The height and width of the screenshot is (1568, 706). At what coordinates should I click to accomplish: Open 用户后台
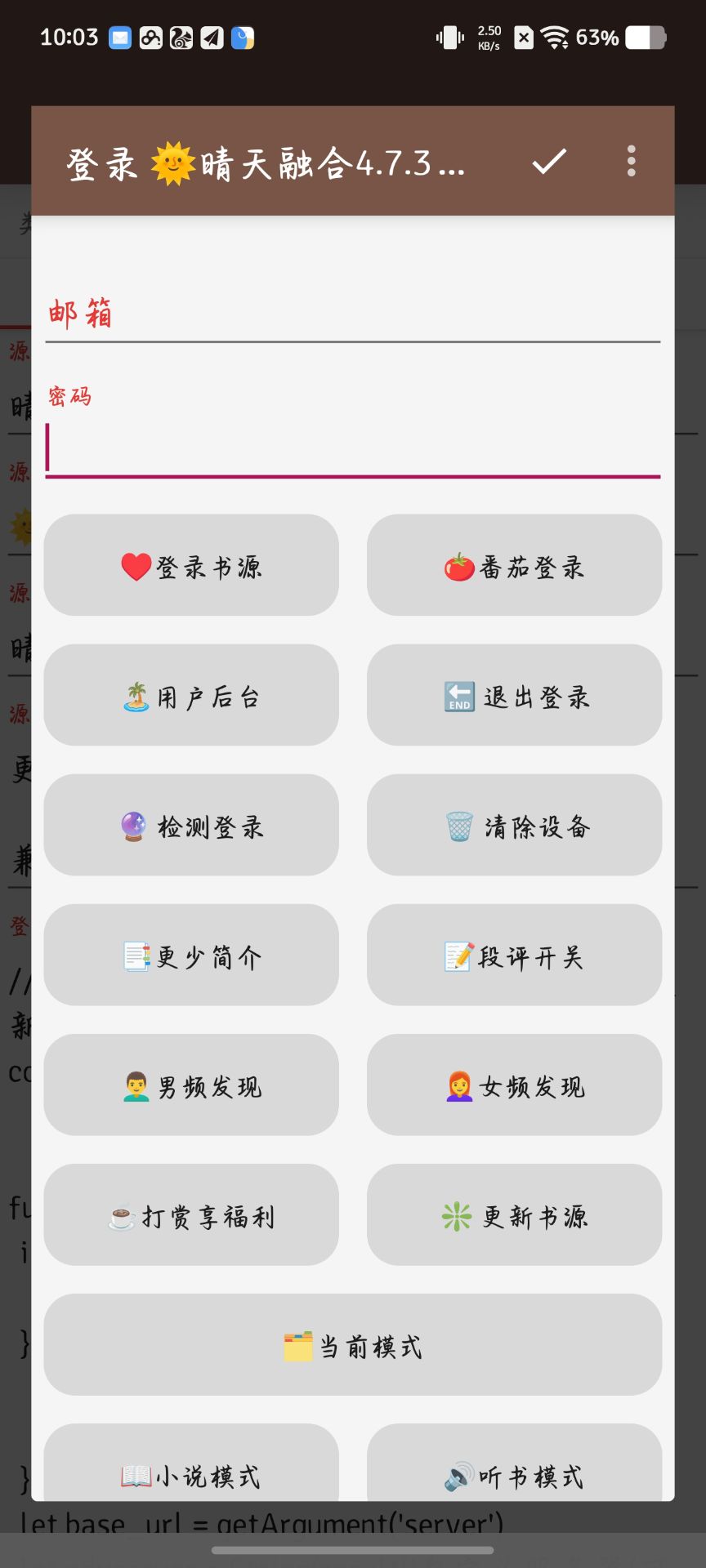click(x=191, y=695)
